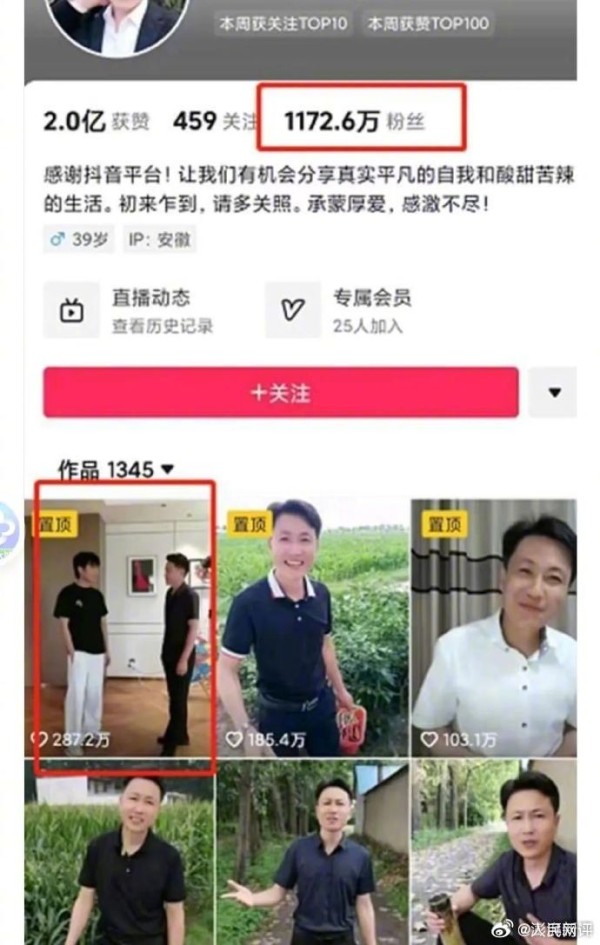Open the pinned video with 287.2万 likes
Screen dimensions: 600x945
[x=124, y=628]
